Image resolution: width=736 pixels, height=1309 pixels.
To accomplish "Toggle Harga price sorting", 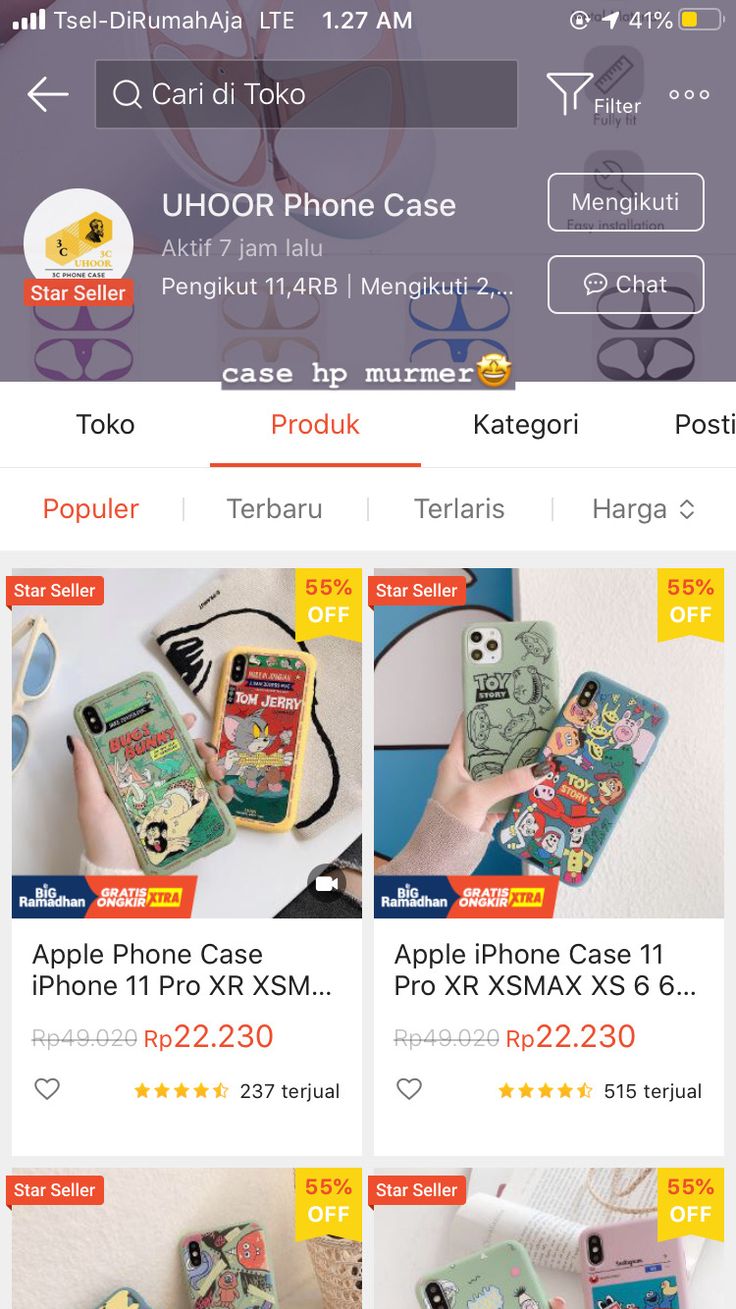I will coord(642,509).
